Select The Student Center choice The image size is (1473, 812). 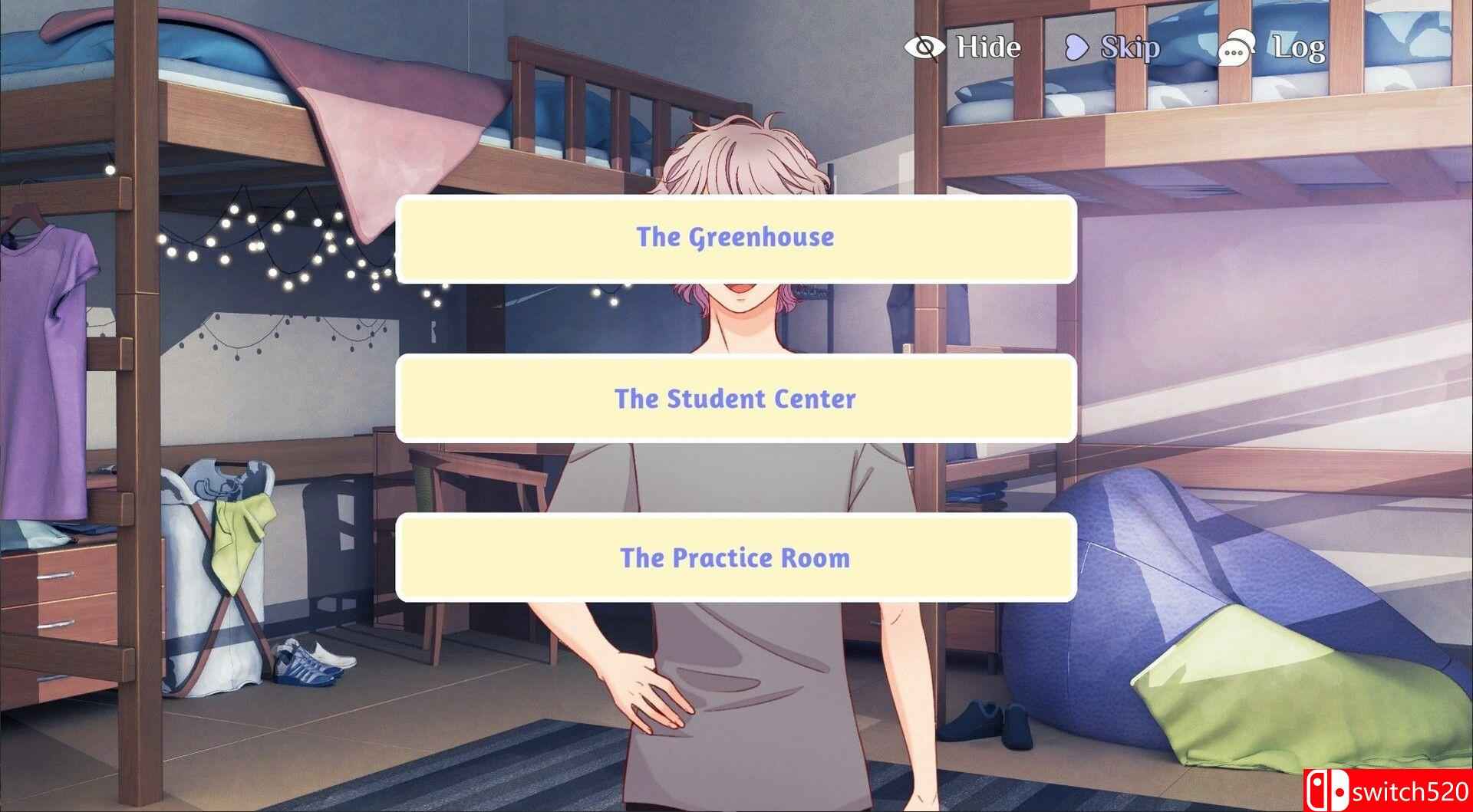coord(735,399)
